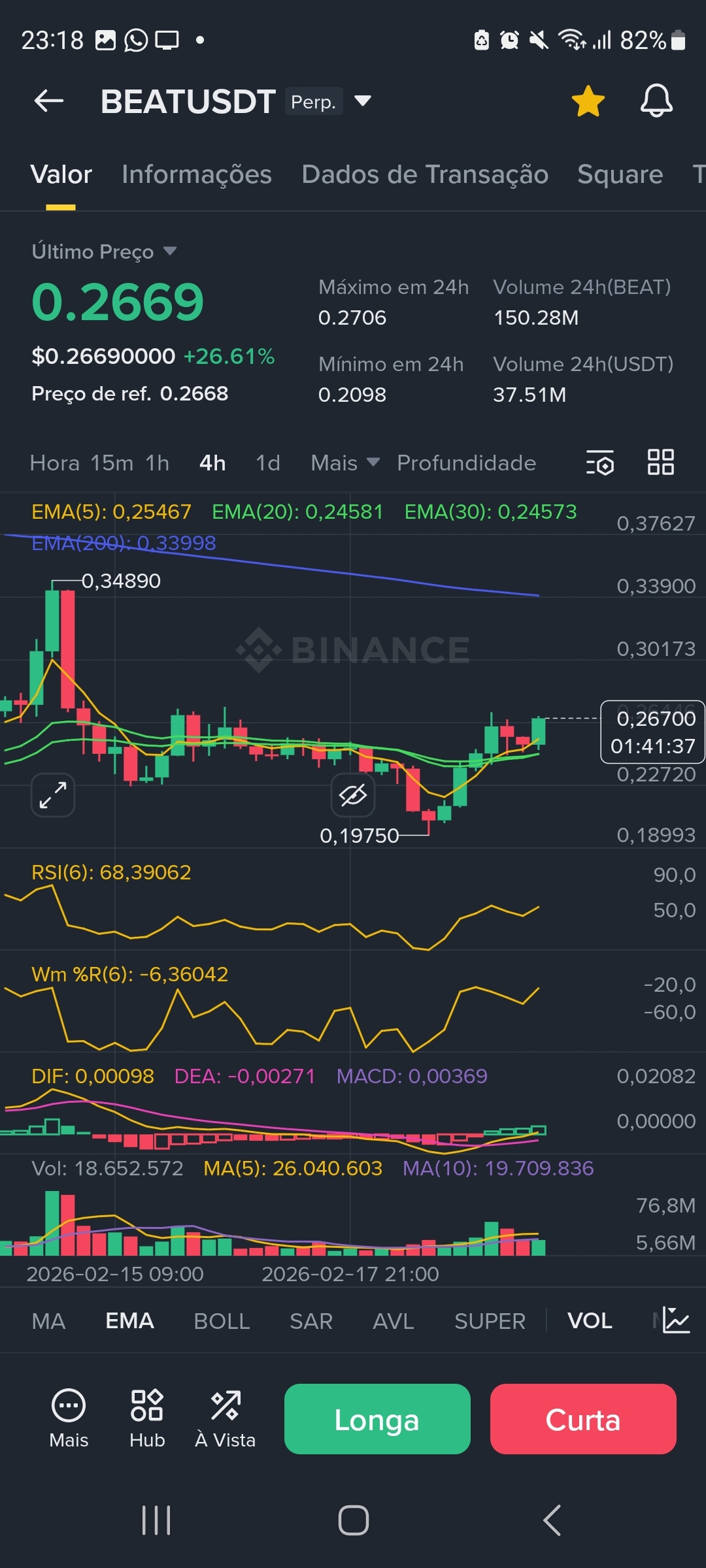This screenshot has width=706, height=1568.
Task: Switch to the Informações tab
Action: (196, 174)
